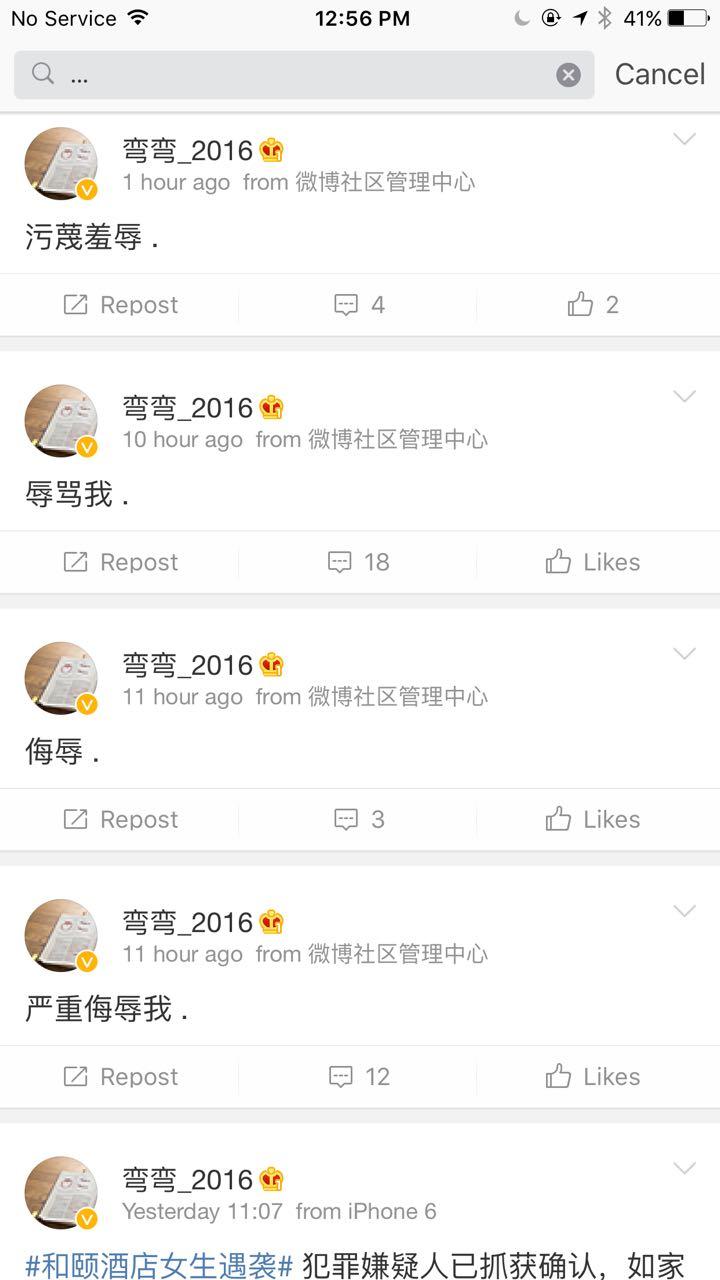Expand options chevron on the 辱骂我 post
The height and width of the screenshot is (1280, 720).
tap(684, 397)
